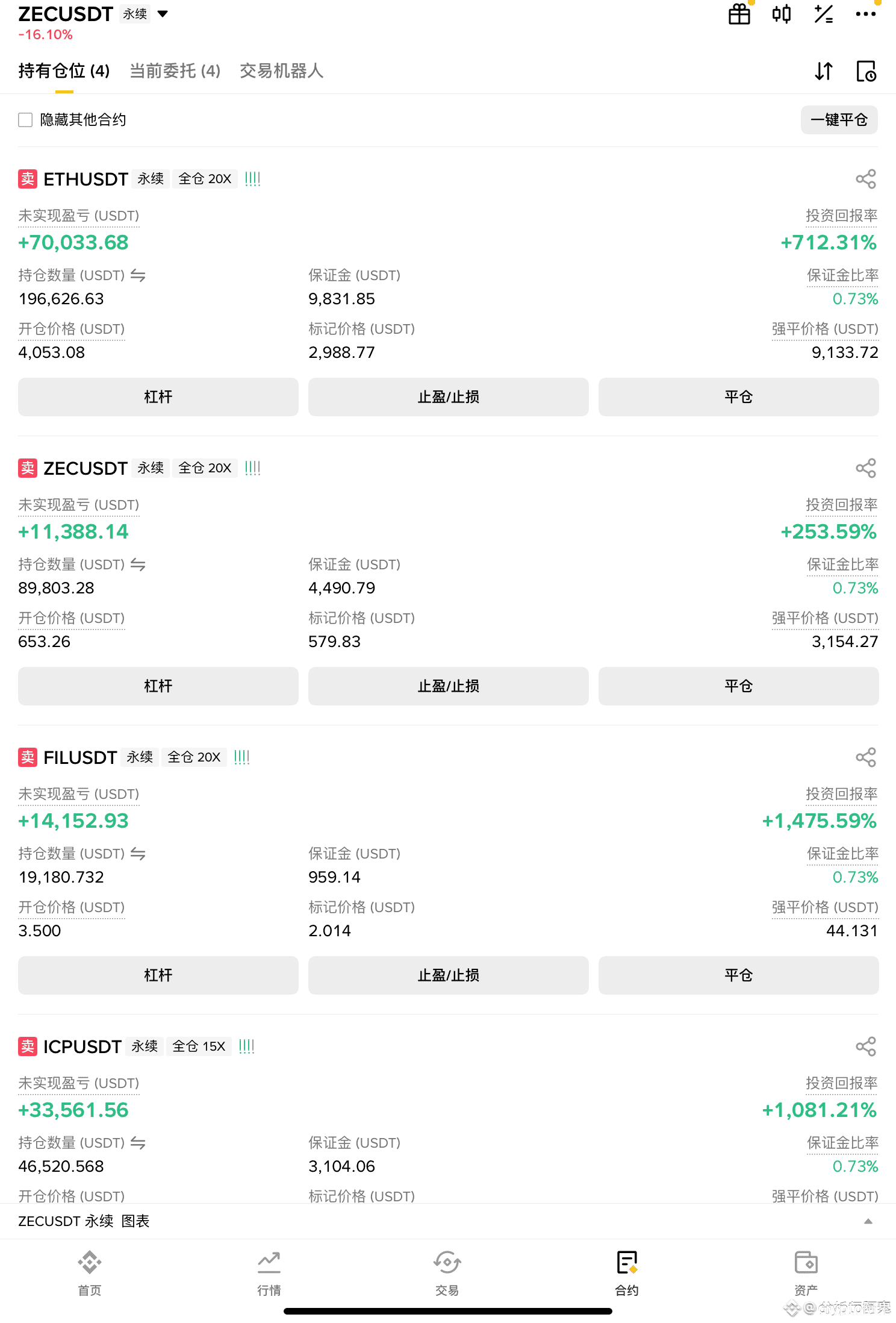
Task: Share the ETHUSDT position
Action: pyautogui.click(x=865, y=179)
